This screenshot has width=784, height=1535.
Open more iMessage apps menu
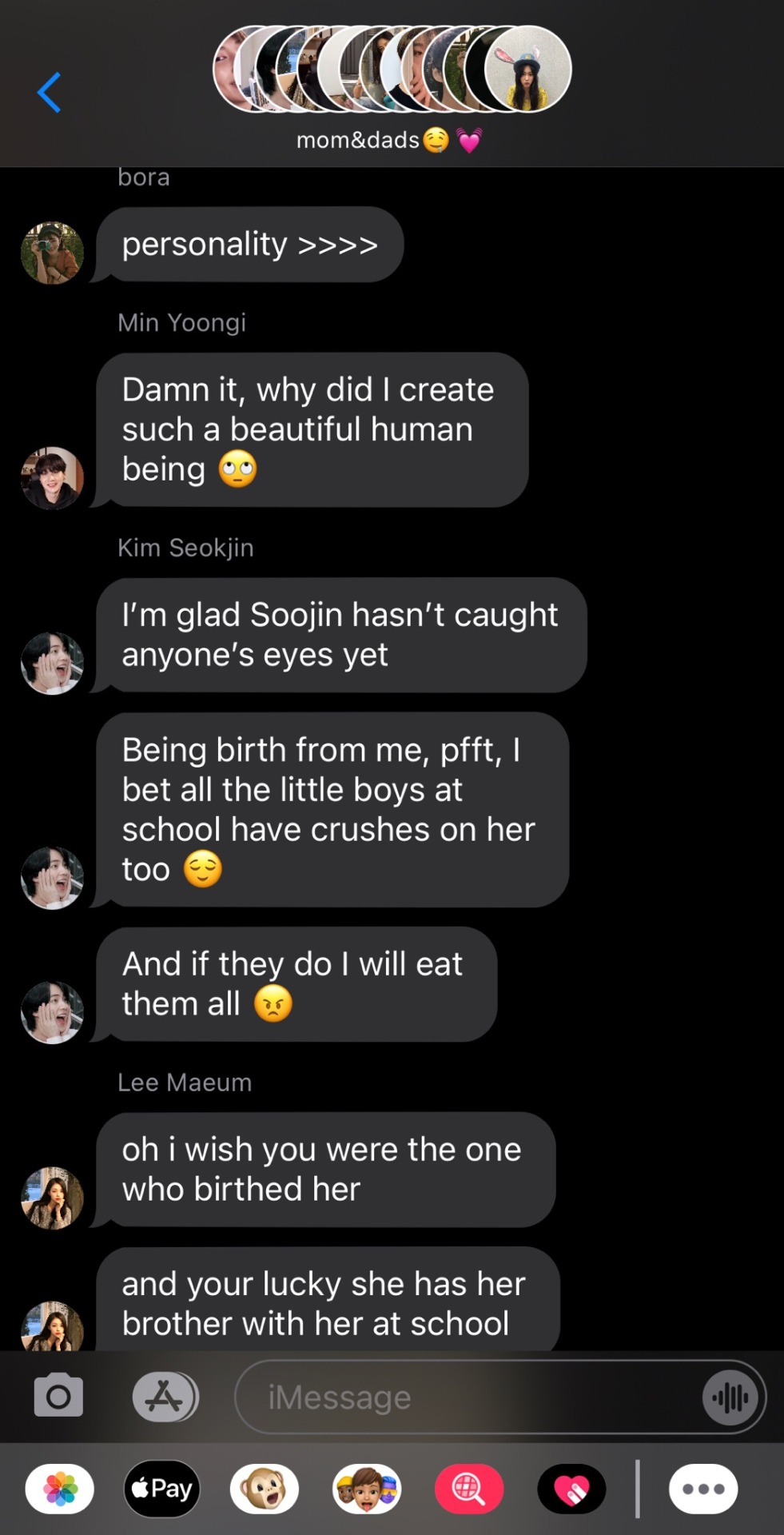[x=703, y=1489]
